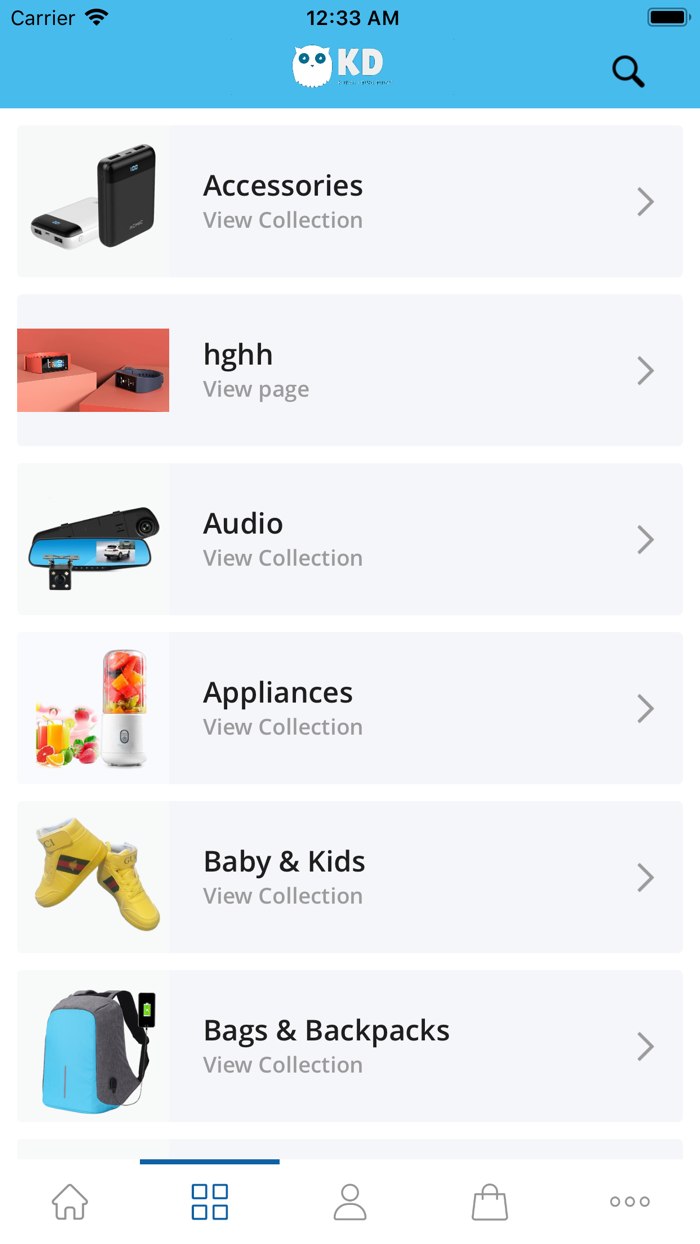This screenshot has height=1244, width=700.
Task: Select the Baby & Kids collection
Action: click(x=350, y=877)
